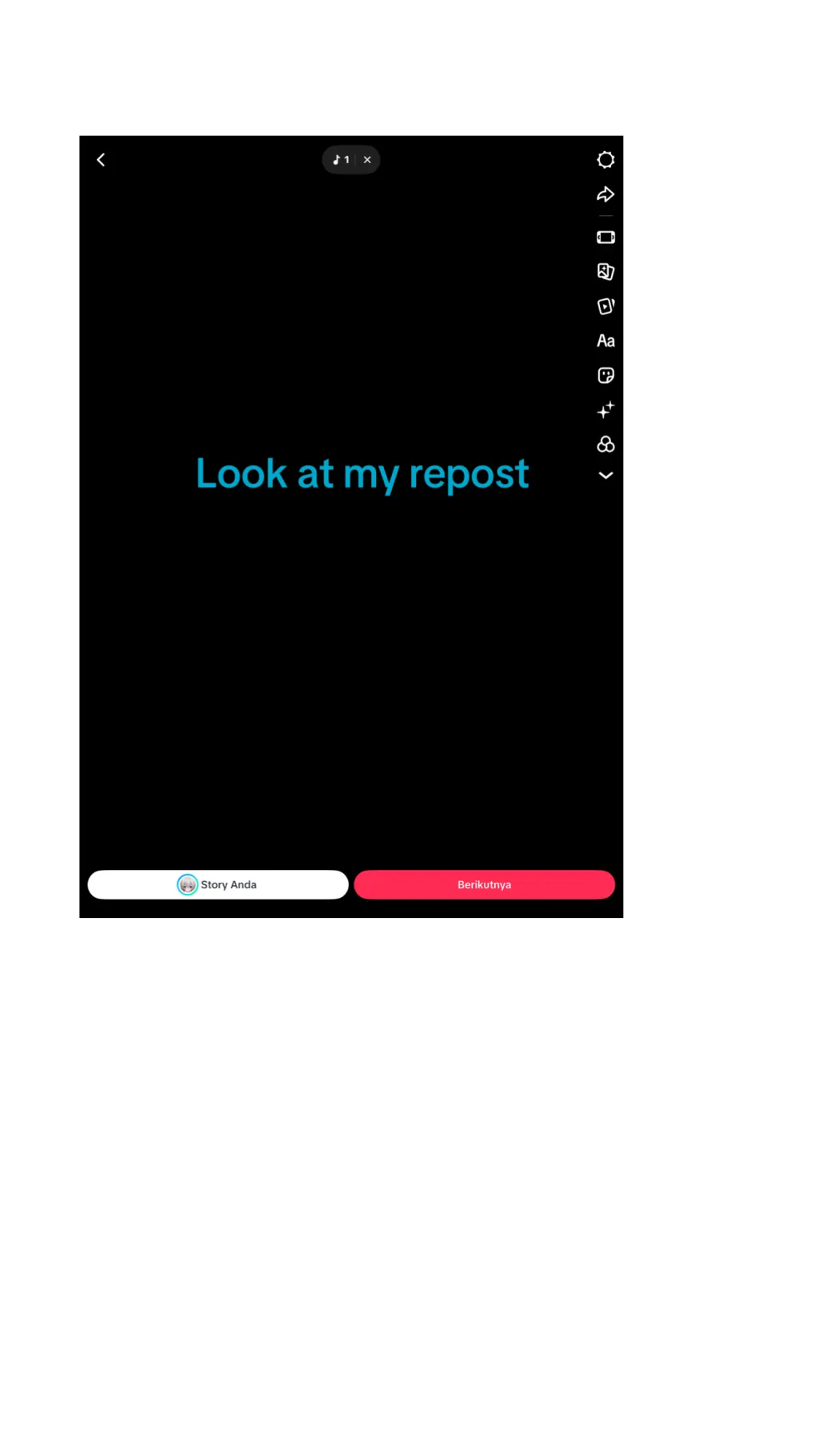Post to Story Anda
This screenshot has width=819, height=1456.
[x=218, y=884]
